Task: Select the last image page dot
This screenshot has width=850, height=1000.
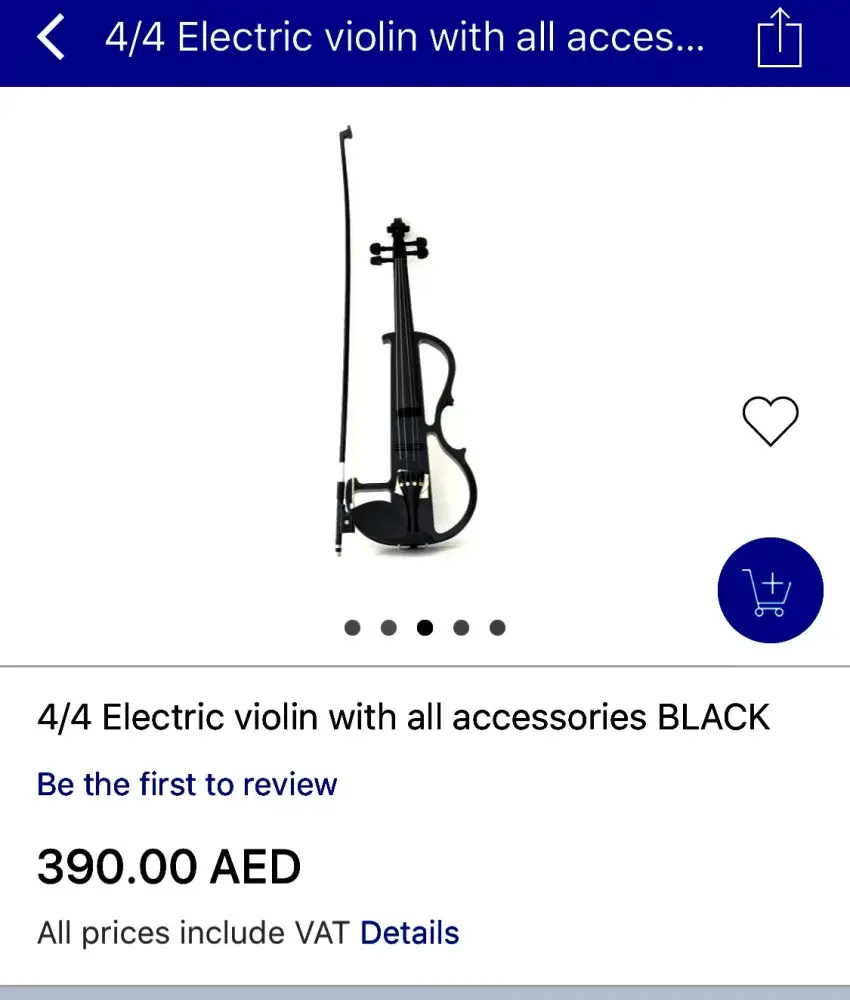Action: [x=497, y=628]
